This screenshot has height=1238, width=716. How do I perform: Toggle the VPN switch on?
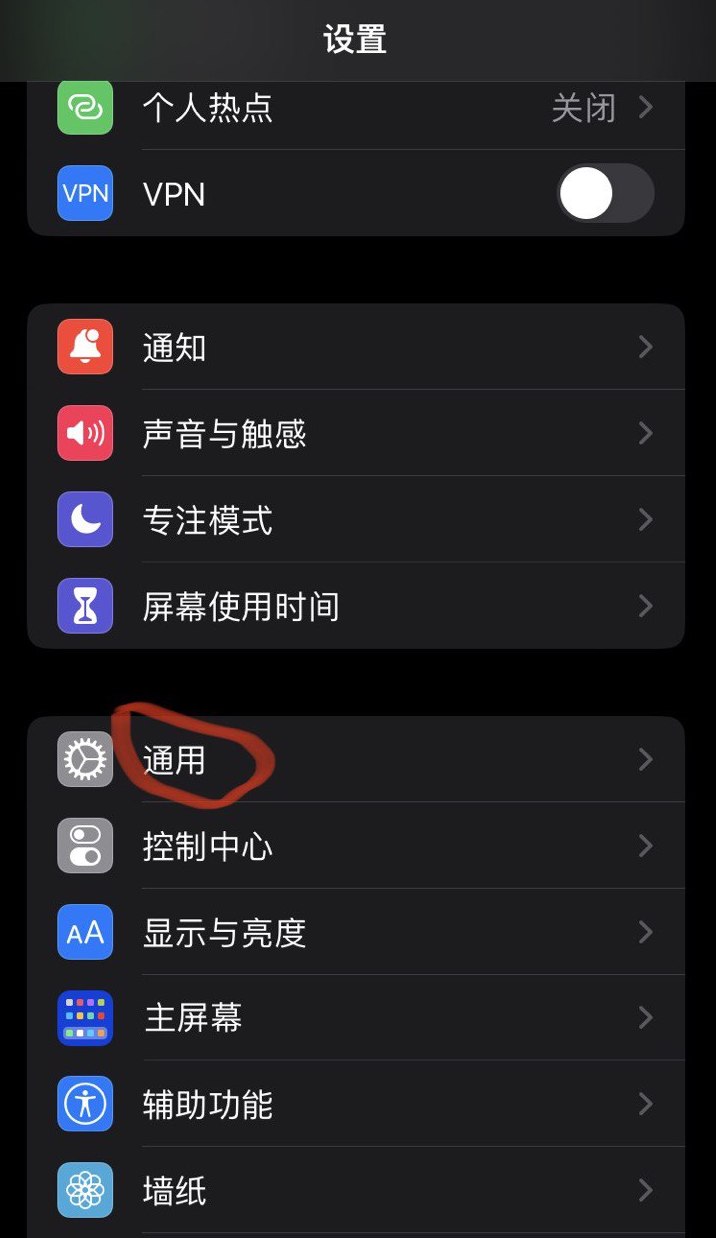604,193
